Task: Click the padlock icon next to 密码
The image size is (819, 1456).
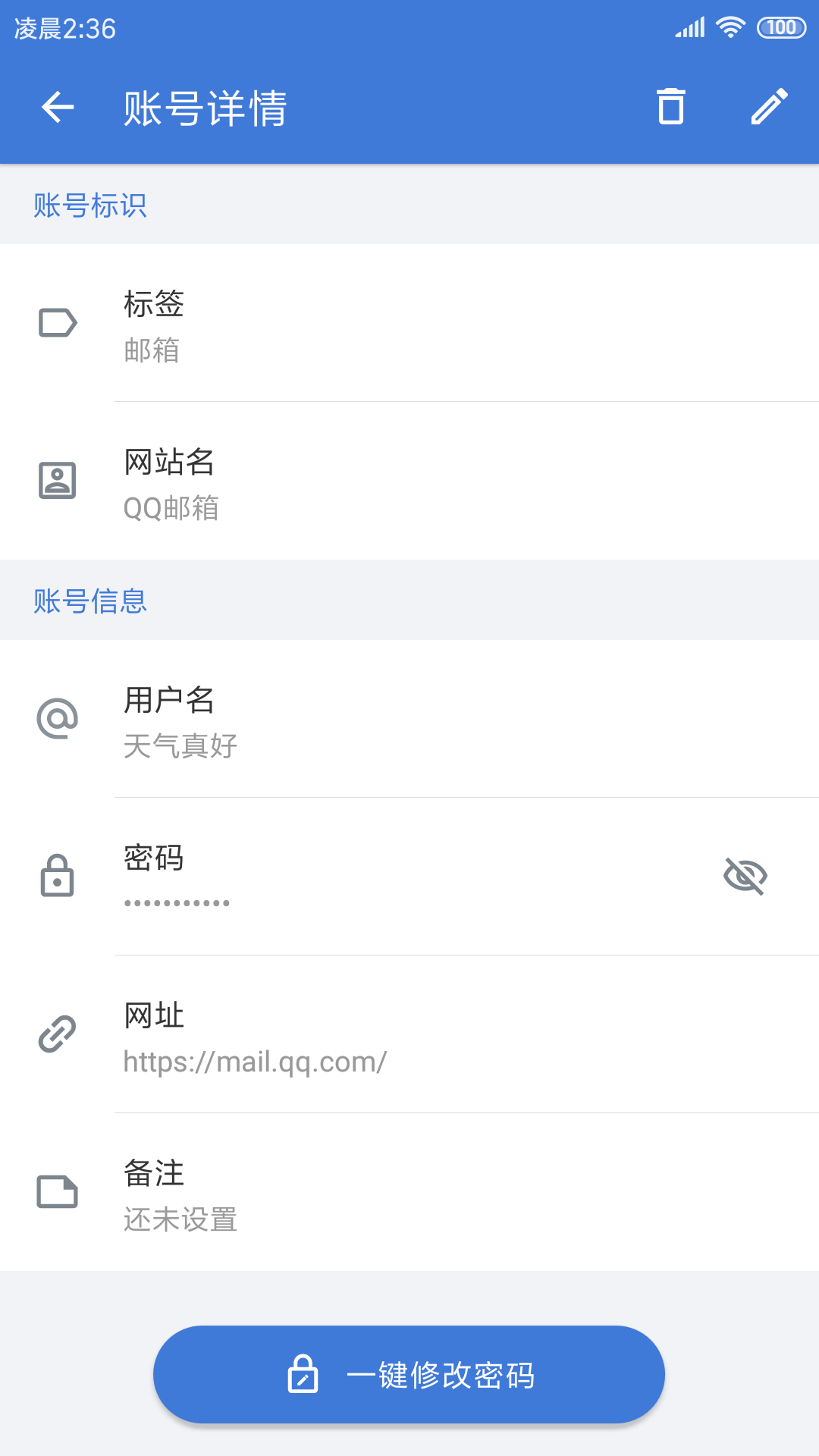Action: pos(57,878)
